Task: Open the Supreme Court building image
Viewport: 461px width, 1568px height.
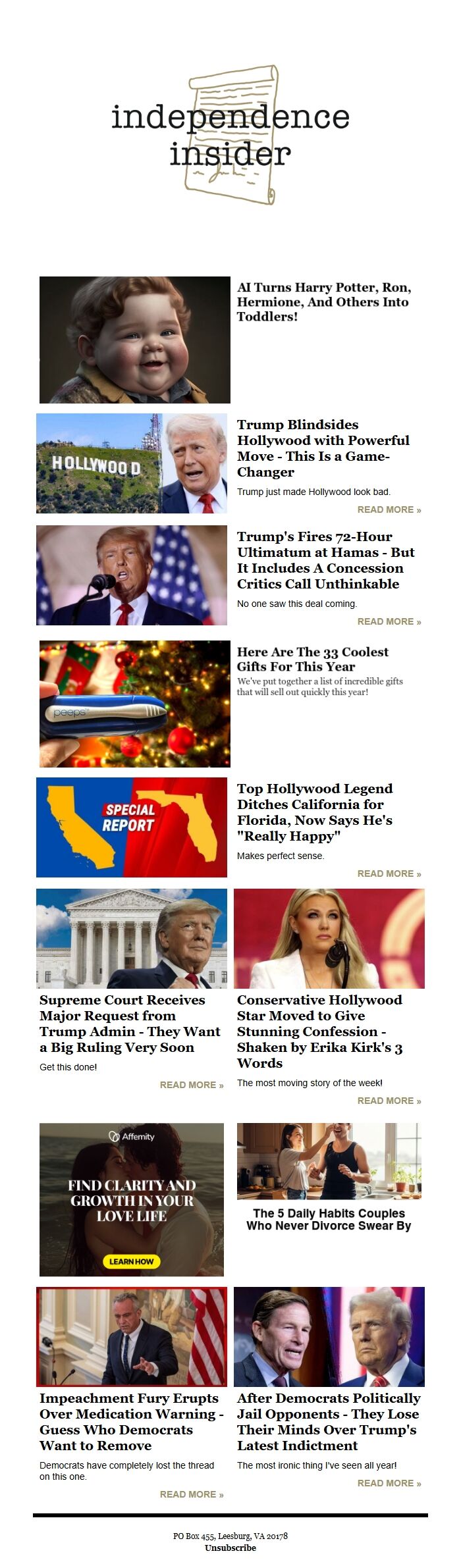Action: pos(132,939)
